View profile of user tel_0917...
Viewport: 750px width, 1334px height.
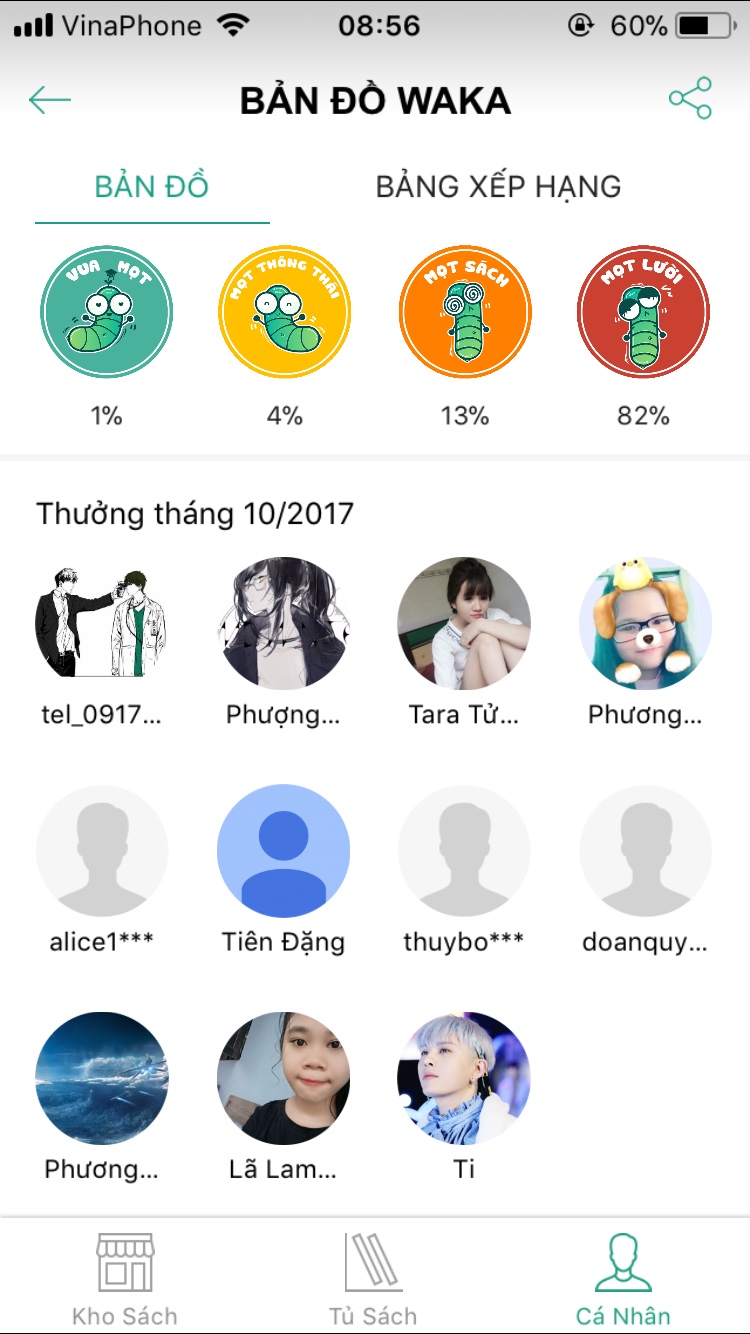[x=102, y=623]
